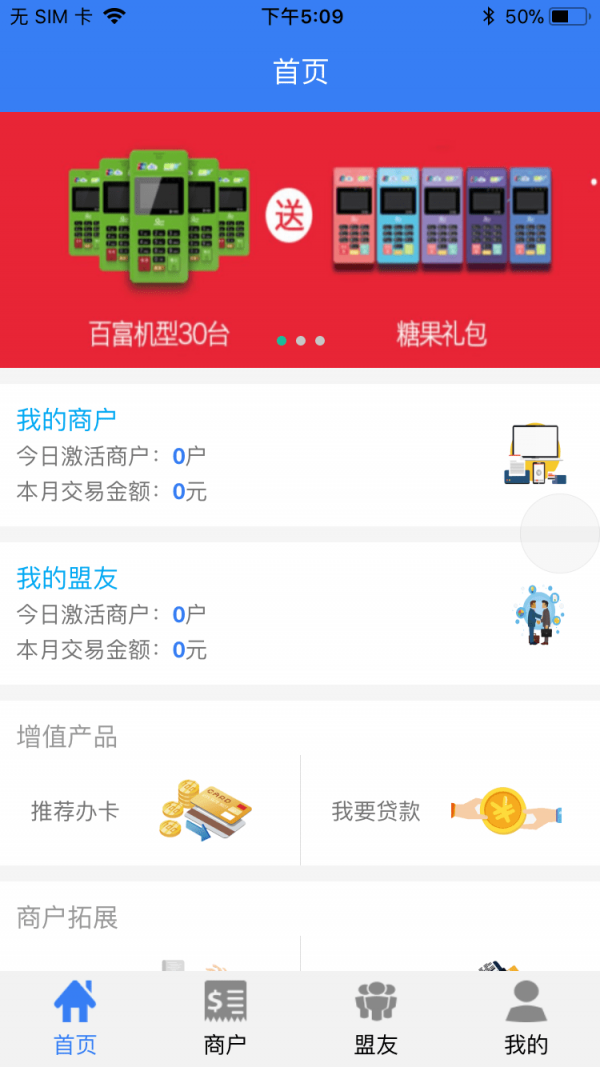
Task: Open the 百富机型30台 promo banner
Action: click(x=300, y=238)
